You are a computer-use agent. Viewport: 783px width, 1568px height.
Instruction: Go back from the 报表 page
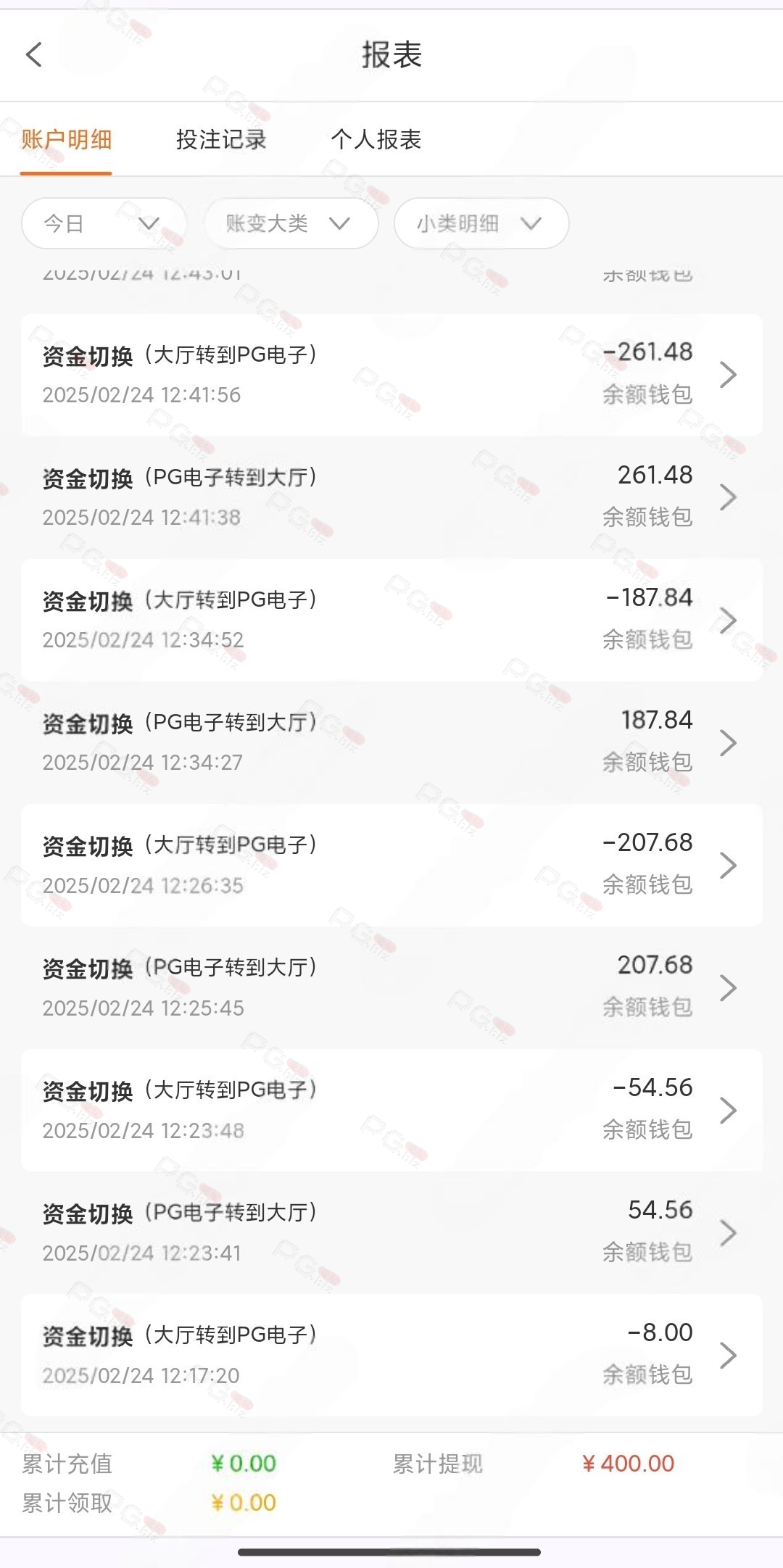[34, 54]
